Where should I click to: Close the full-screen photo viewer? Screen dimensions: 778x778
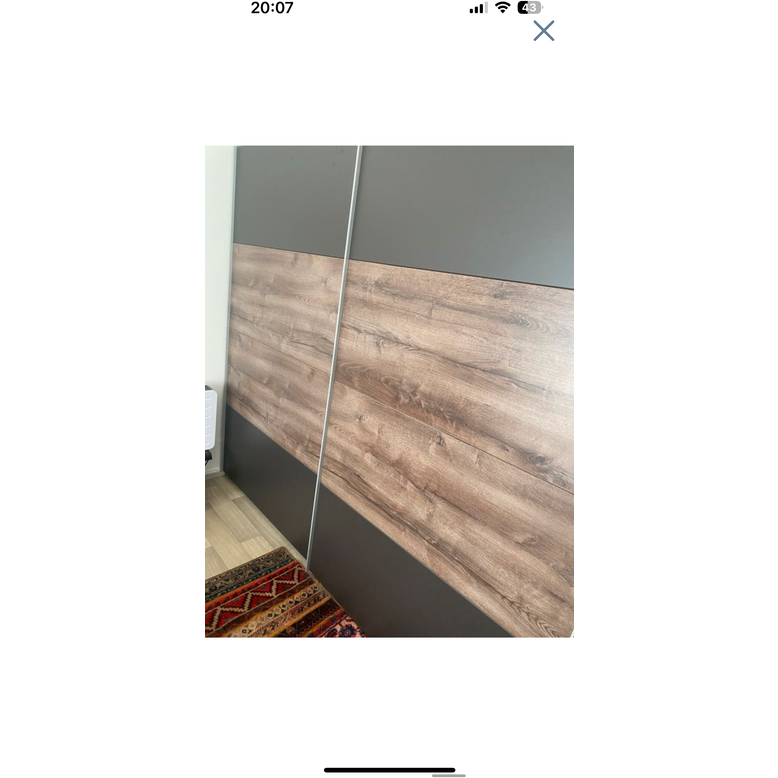coord(543,31)
